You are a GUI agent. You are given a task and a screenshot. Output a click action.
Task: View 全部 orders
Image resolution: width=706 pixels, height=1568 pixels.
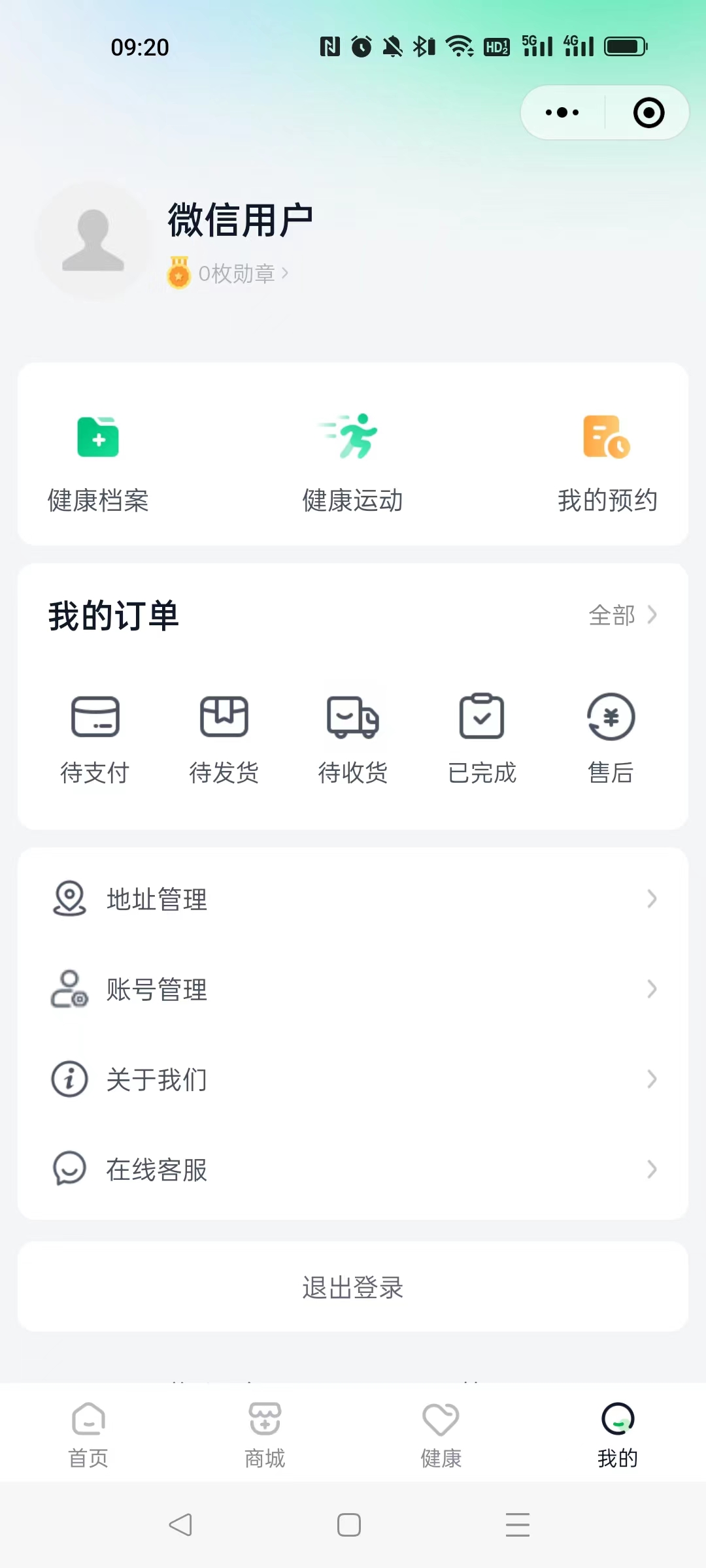coord(622,615)
